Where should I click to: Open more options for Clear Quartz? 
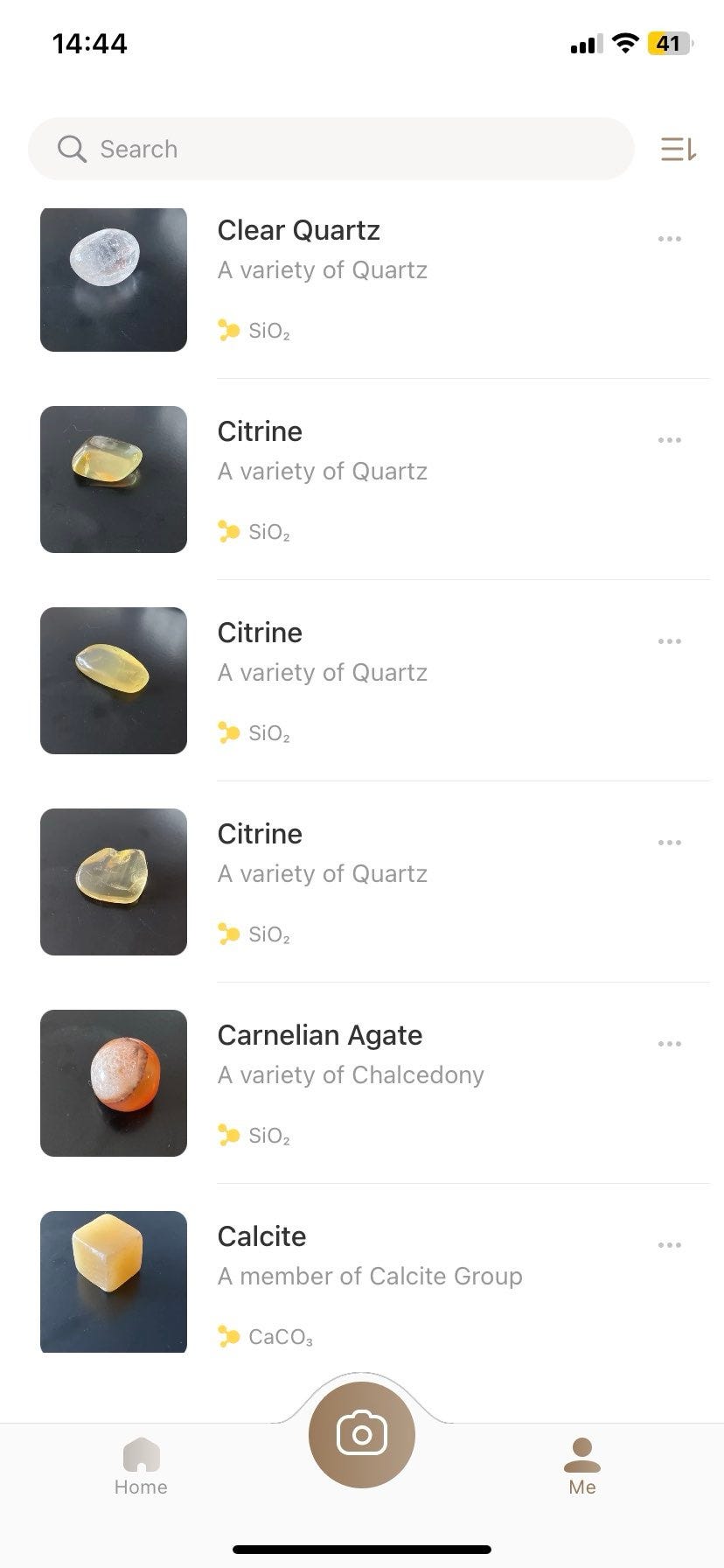point(669,239)
